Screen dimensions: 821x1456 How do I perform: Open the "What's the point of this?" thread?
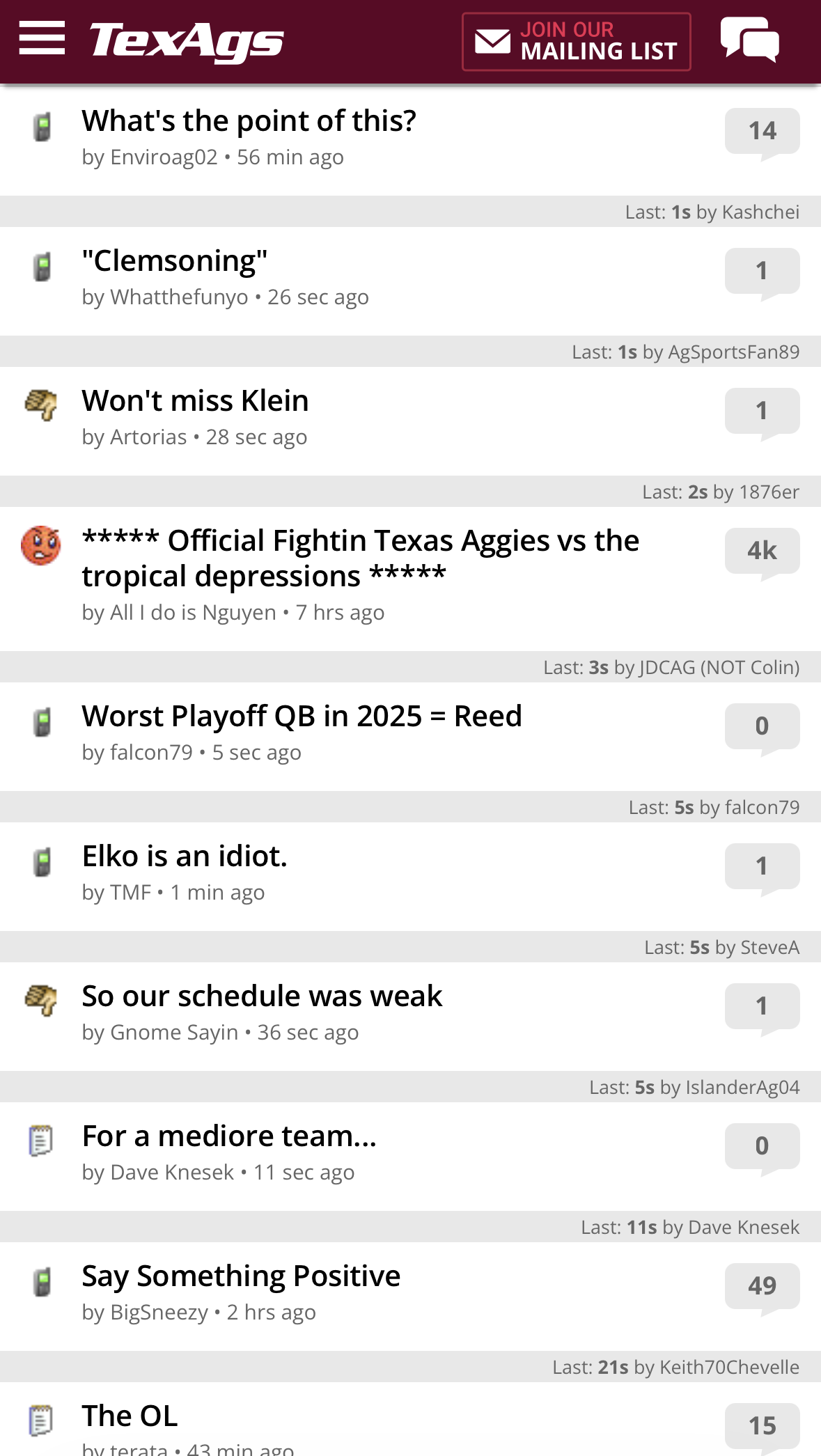pyautogui.click(x=249, y=121)
